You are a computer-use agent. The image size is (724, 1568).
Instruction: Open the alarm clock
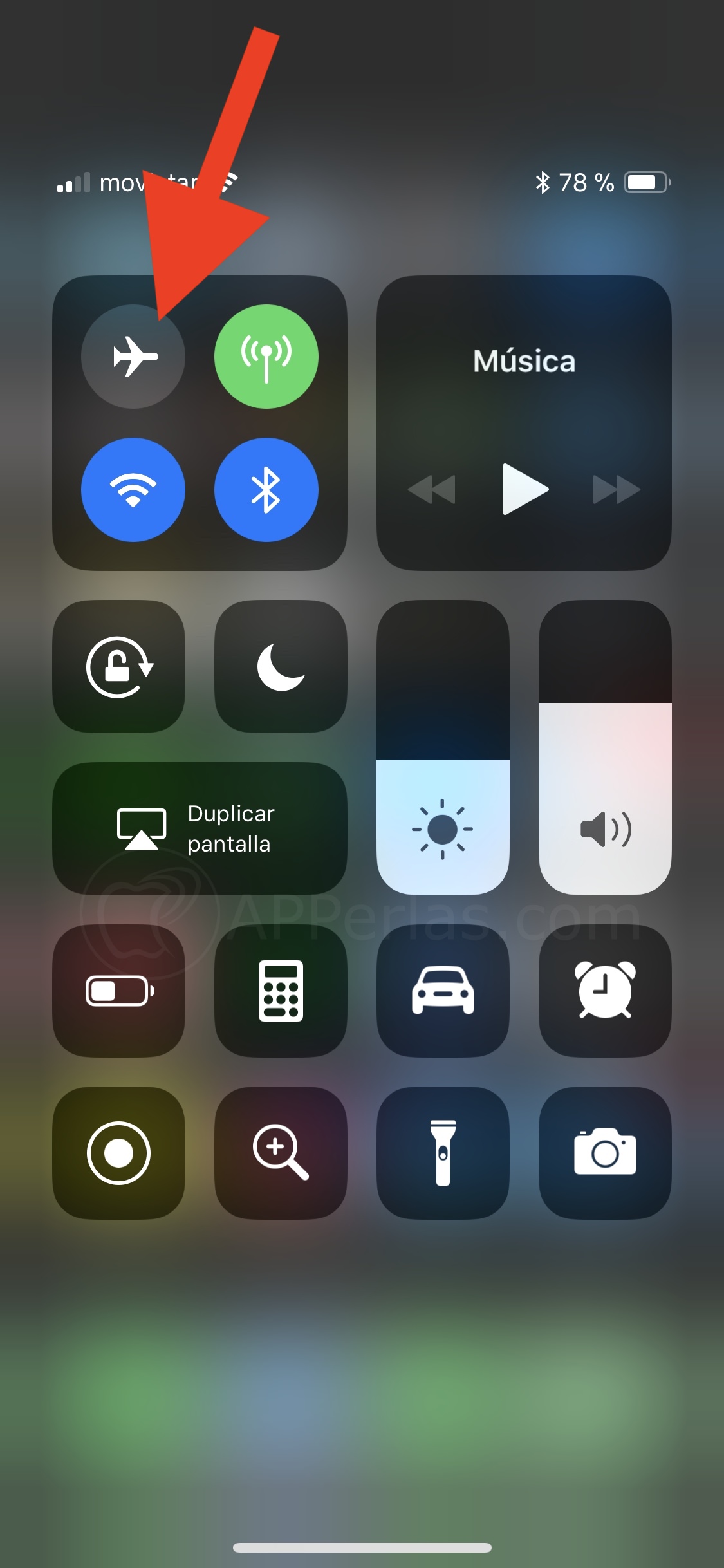point(605,991)
